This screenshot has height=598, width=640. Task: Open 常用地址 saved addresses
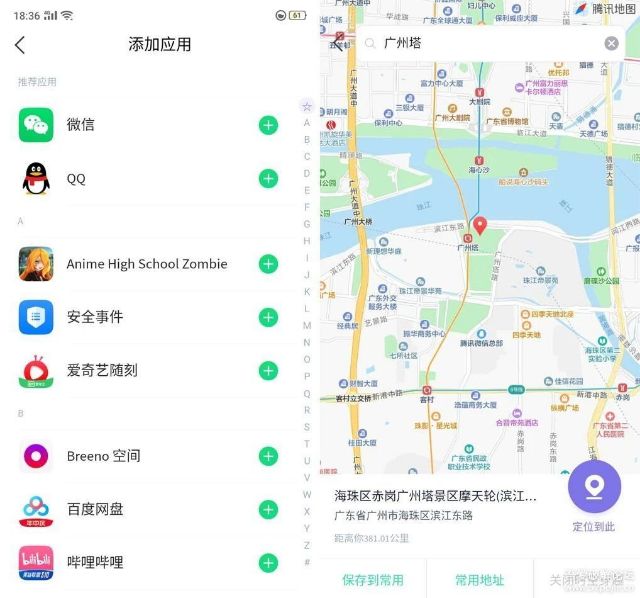(480, 579)
